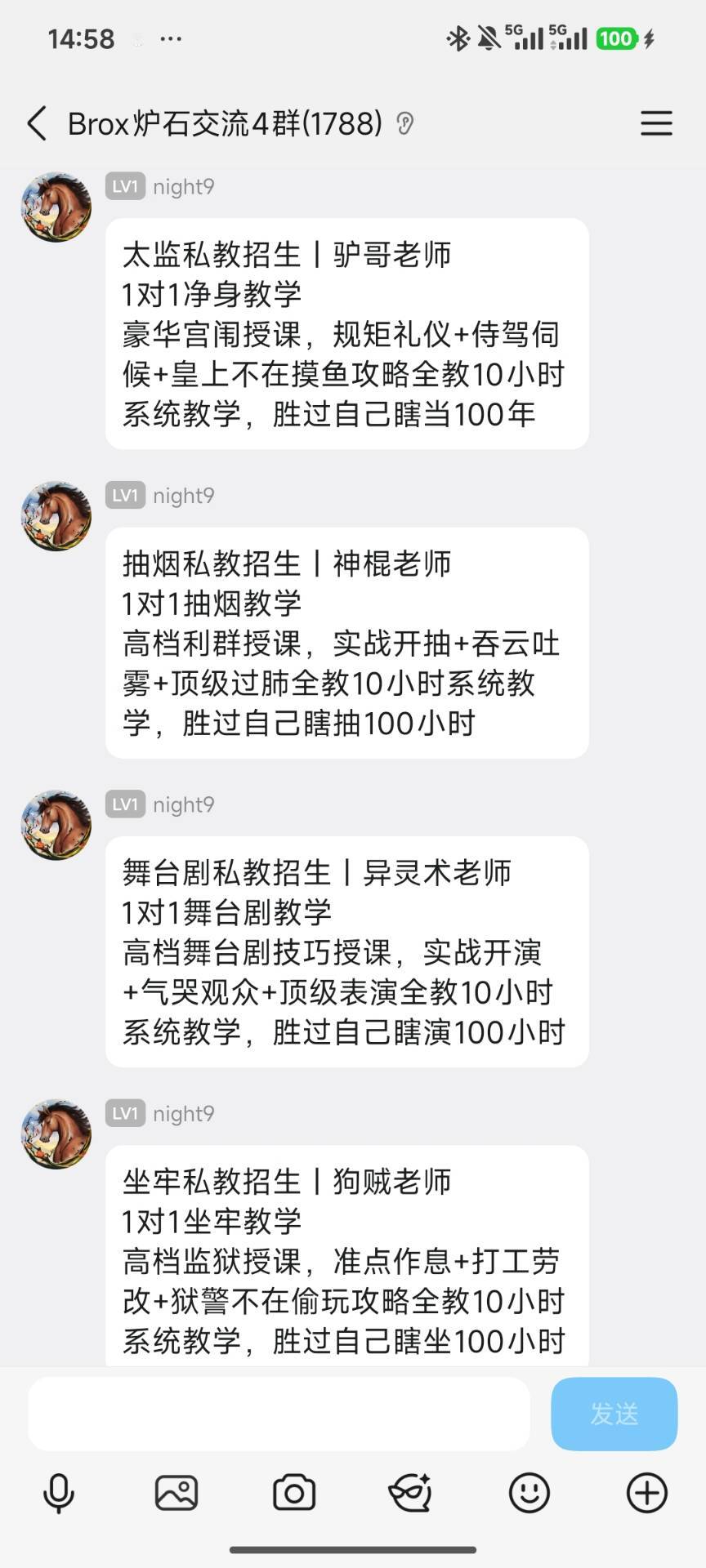706x1568 pixels.
Task: Open night9's avatar beside 舞台剧私教招生 message
Action: (x=56, y=825)
